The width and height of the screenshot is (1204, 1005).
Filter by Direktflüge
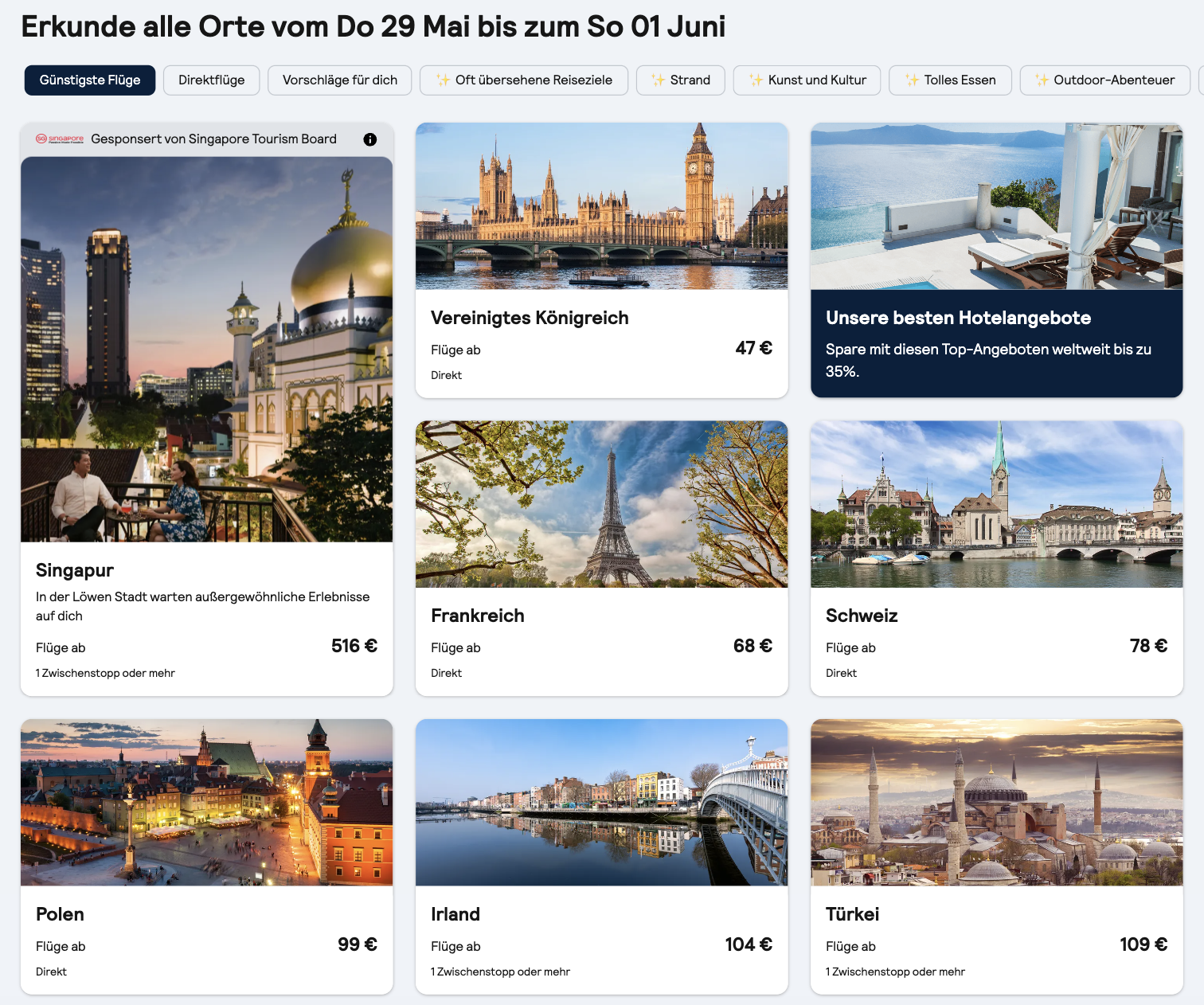click(x=211, y=80)
